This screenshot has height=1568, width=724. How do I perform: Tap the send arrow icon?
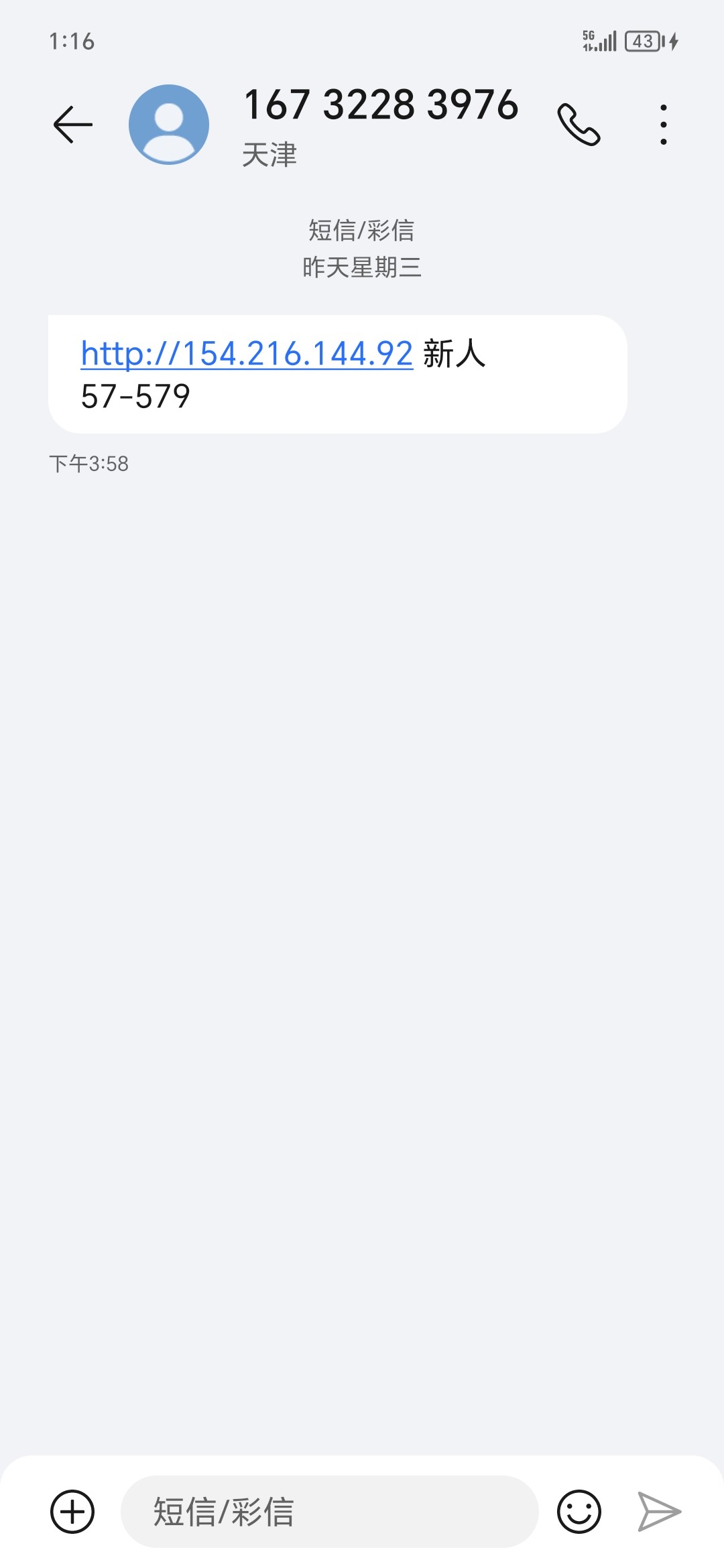coord(659,1512)
